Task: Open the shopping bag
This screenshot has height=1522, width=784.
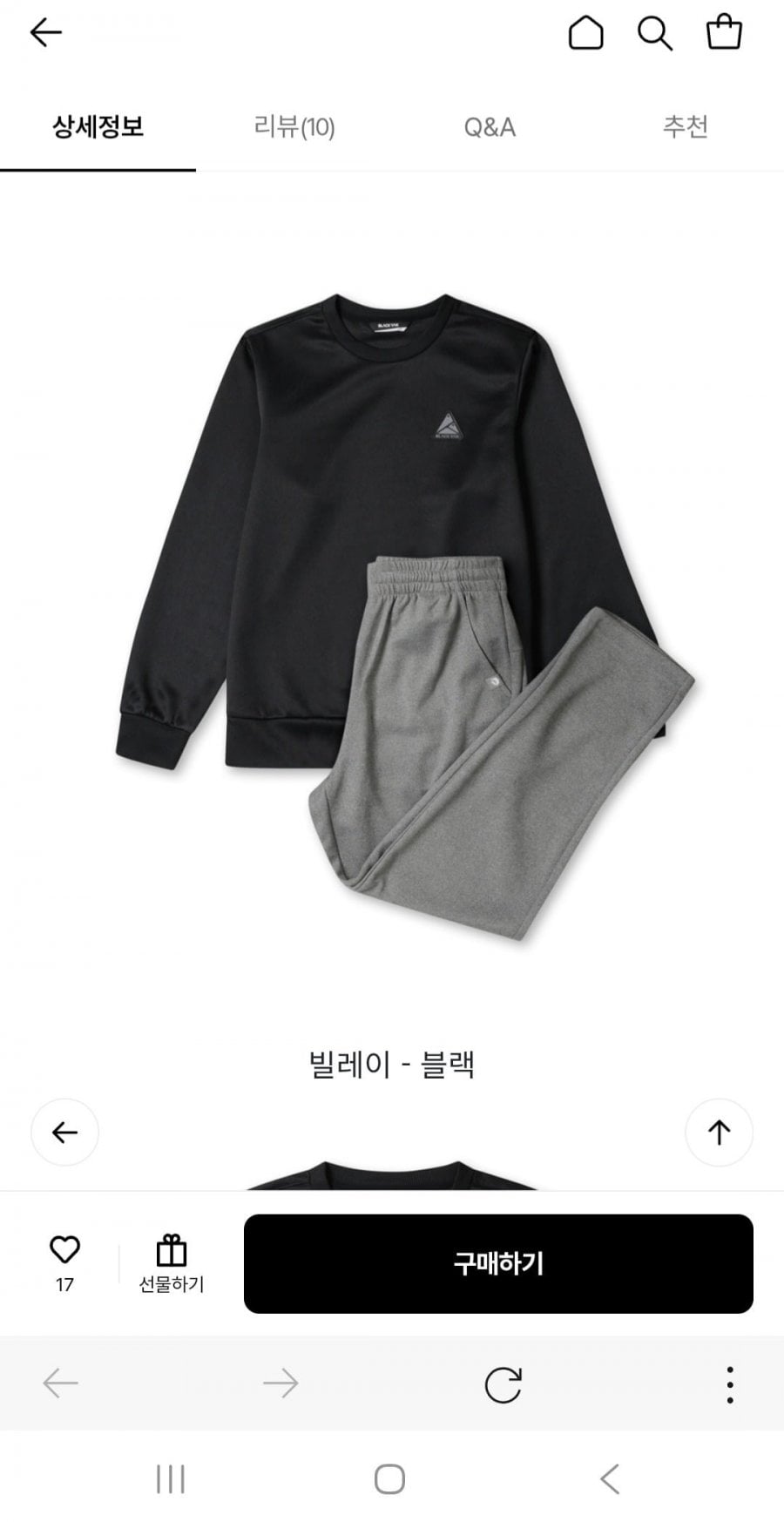Action: click(723, 33)
